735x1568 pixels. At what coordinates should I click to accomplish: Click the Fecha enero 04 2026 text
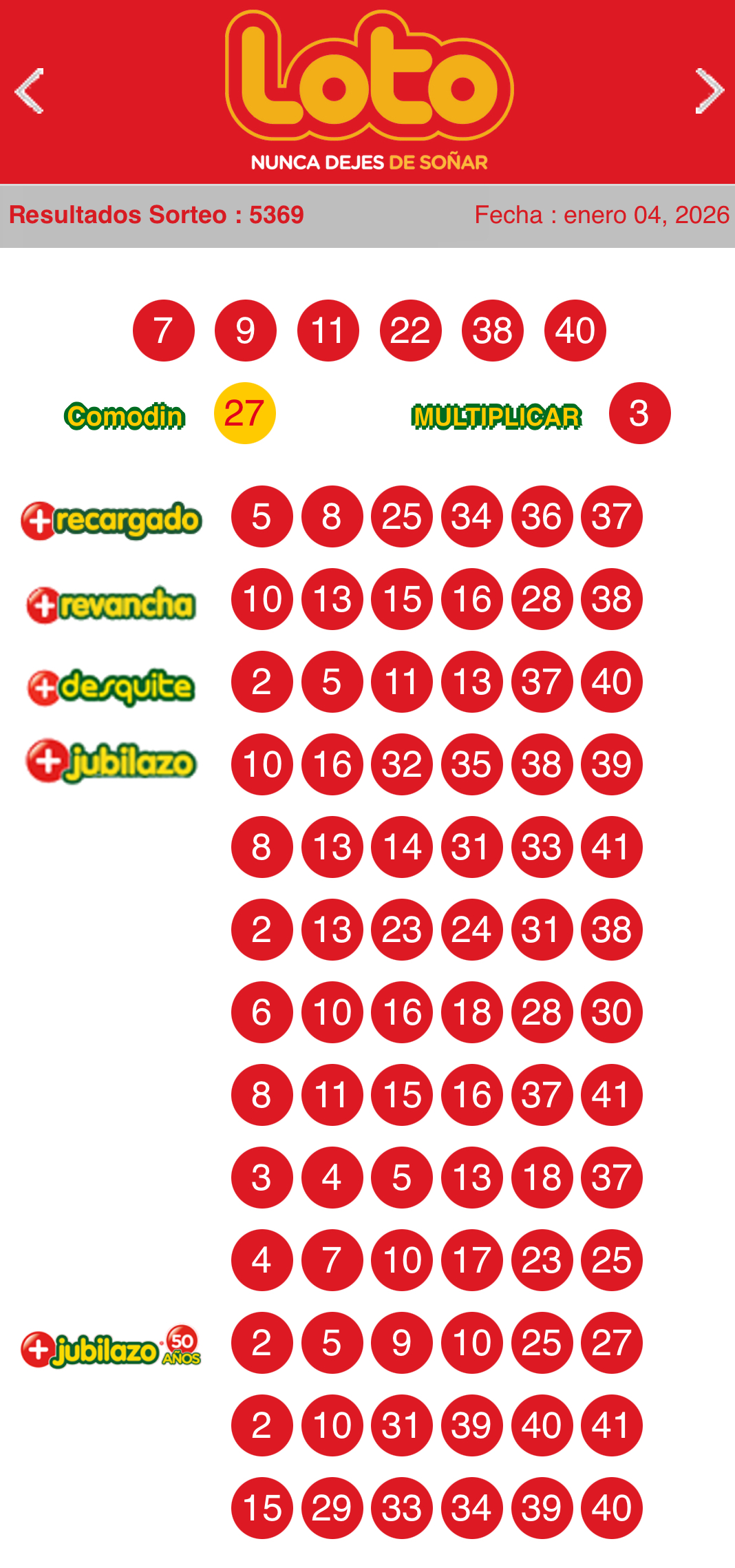602,215
